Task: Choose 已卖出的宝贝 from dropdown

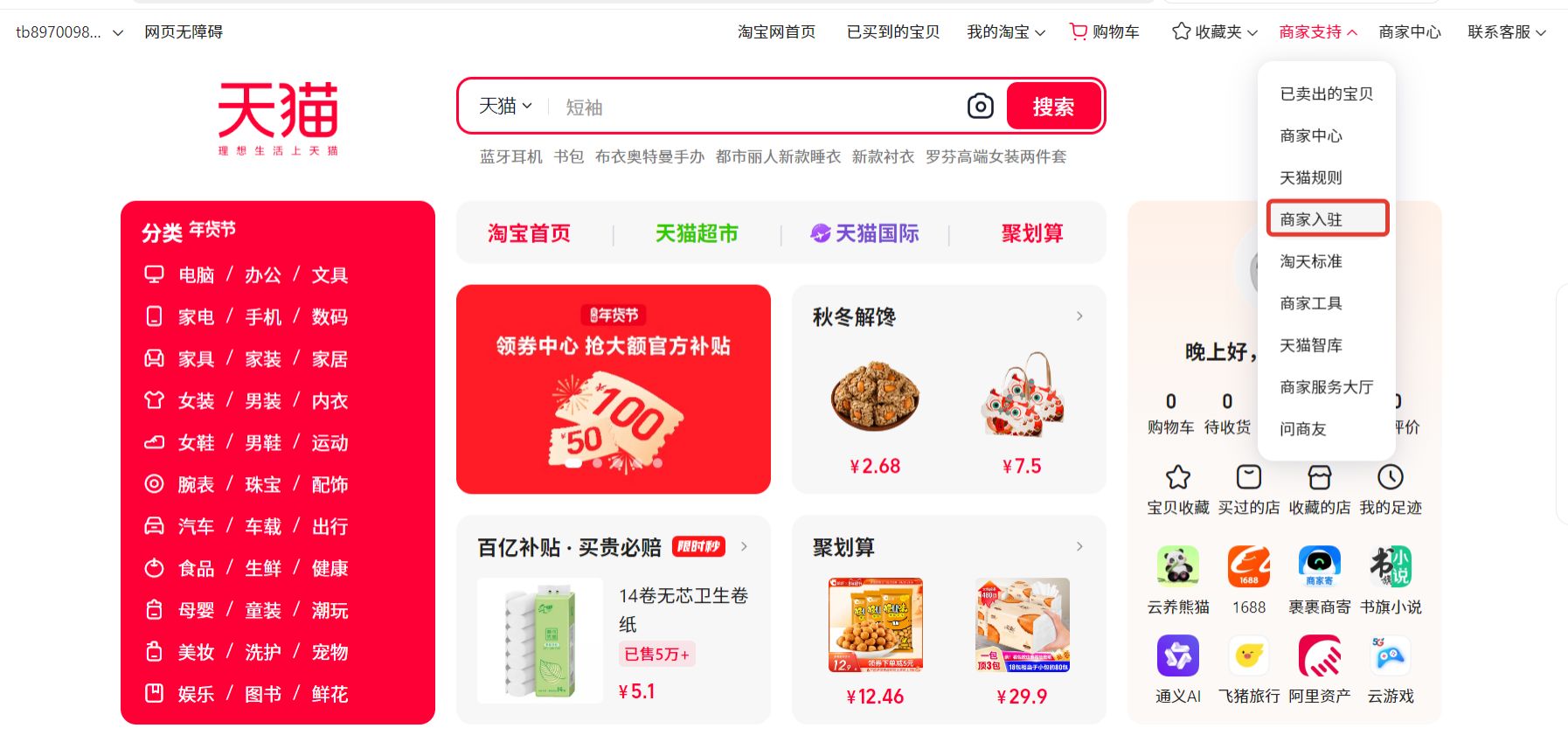Action: pos(1326,94)
